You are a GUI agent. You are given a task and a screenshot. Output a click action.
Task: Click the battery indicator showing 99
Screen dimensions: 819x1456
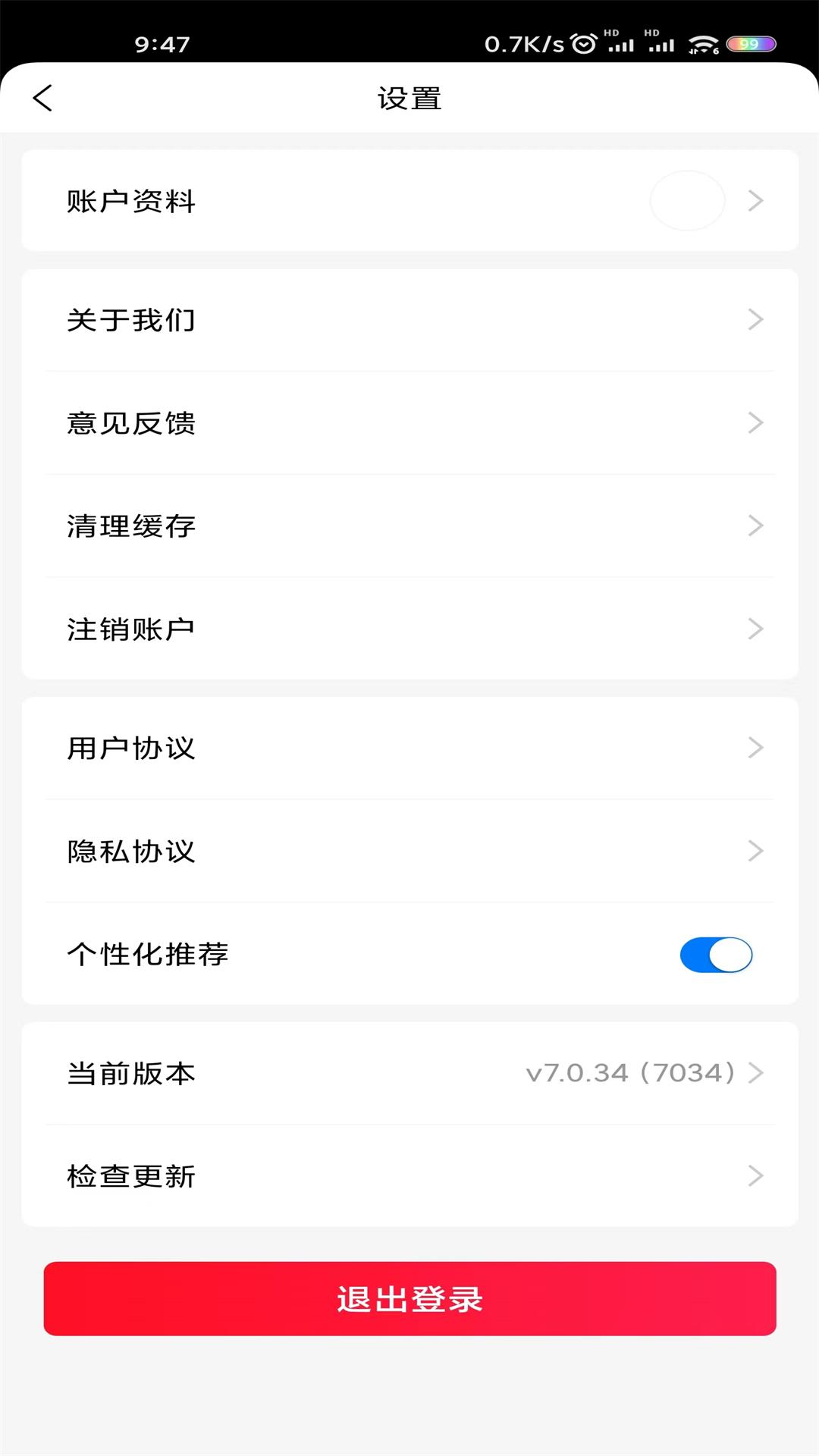click(750, 43)
